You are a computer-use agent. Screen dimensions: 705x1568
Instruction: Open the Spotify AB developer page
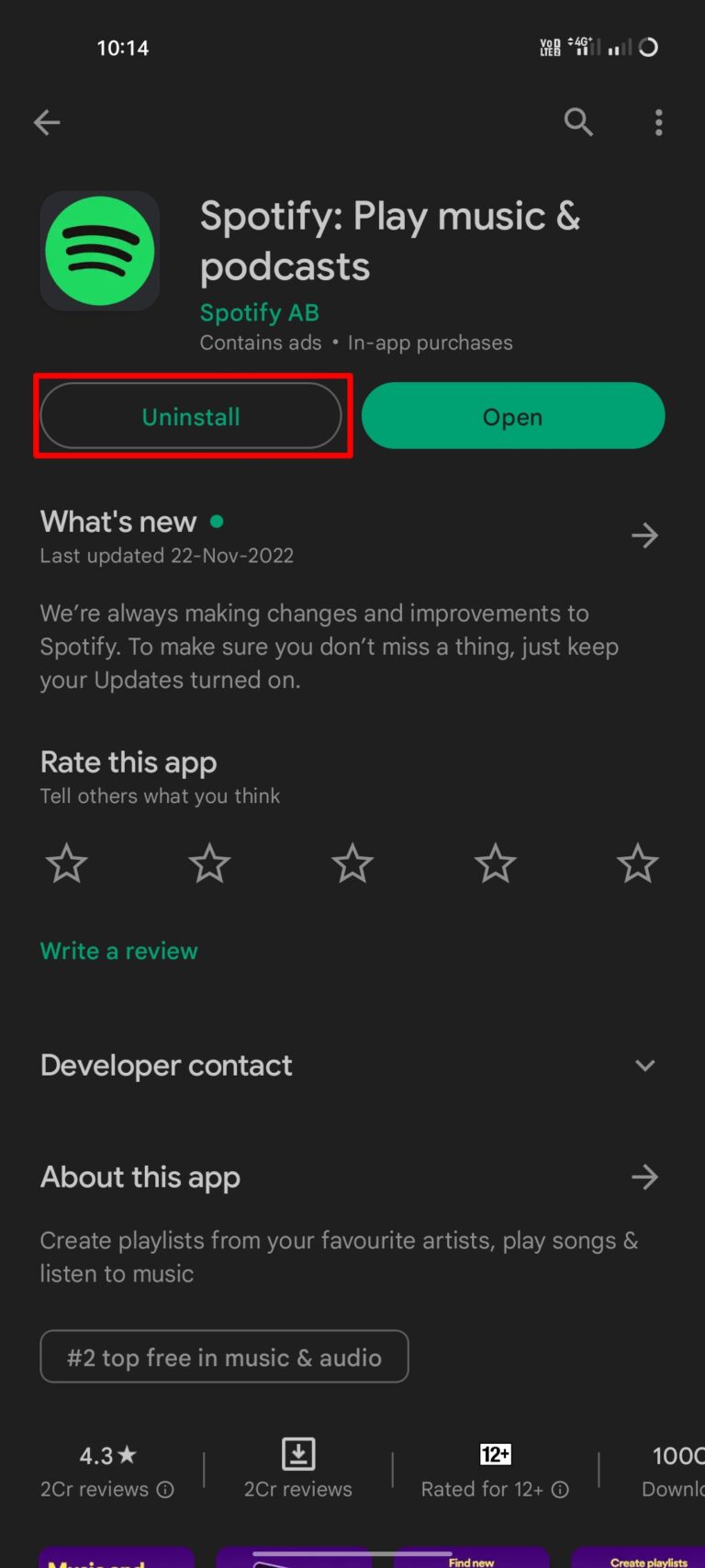click(x=260, y=312)
